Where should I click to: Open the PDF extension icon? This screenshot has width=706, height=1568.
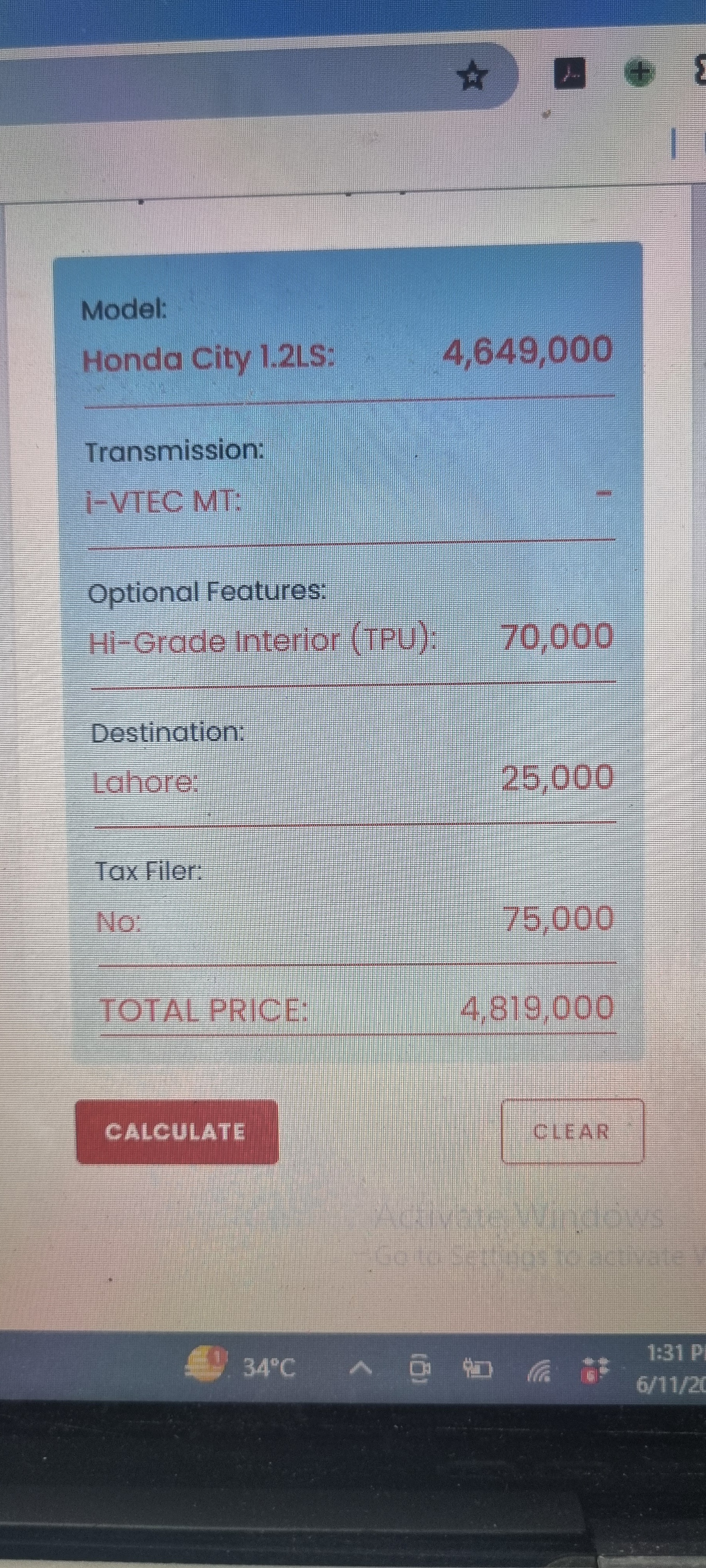(x=569, y=72)
